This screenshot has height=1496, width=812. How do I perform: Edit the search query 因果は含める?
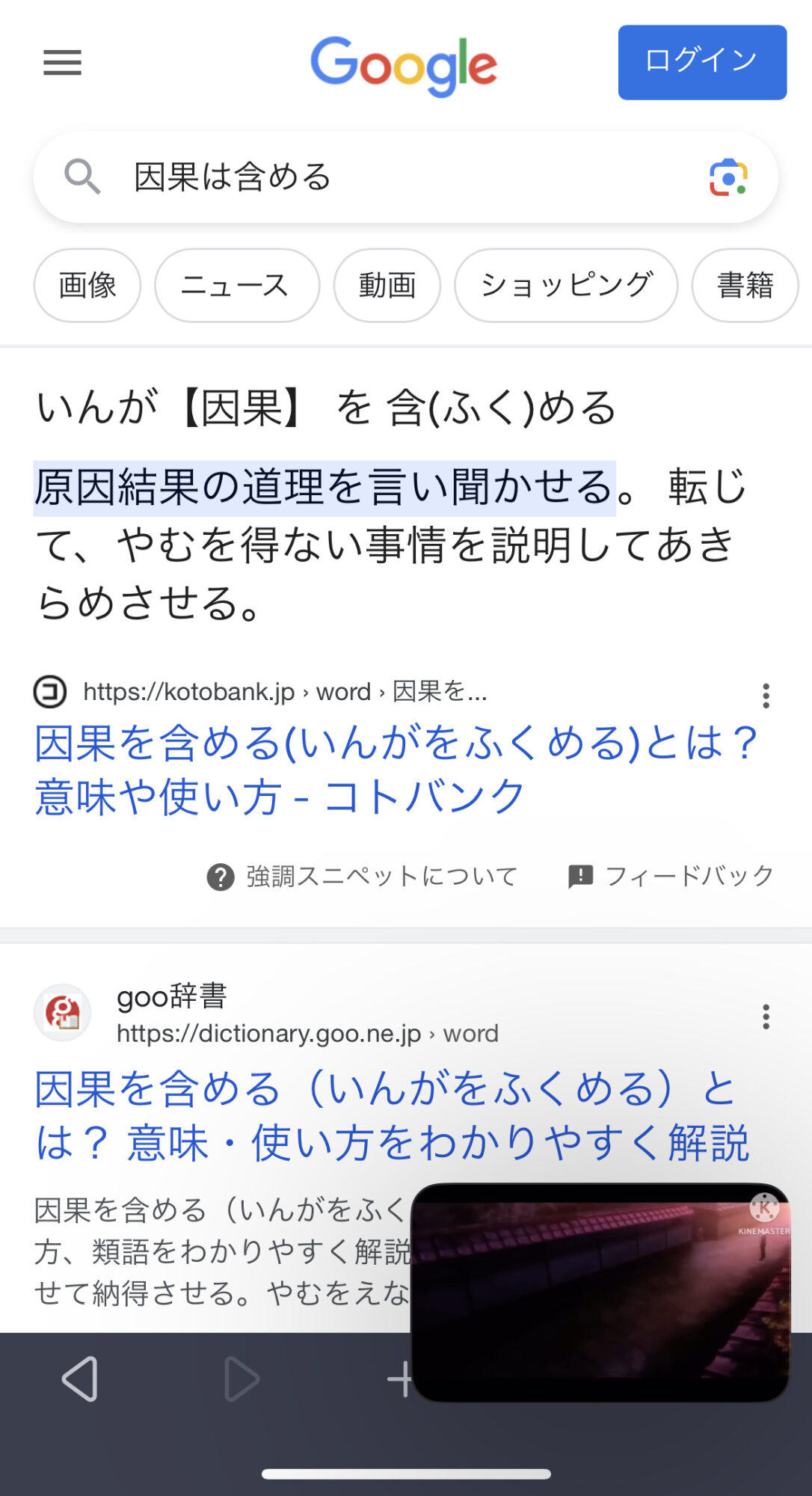(374, 177)
